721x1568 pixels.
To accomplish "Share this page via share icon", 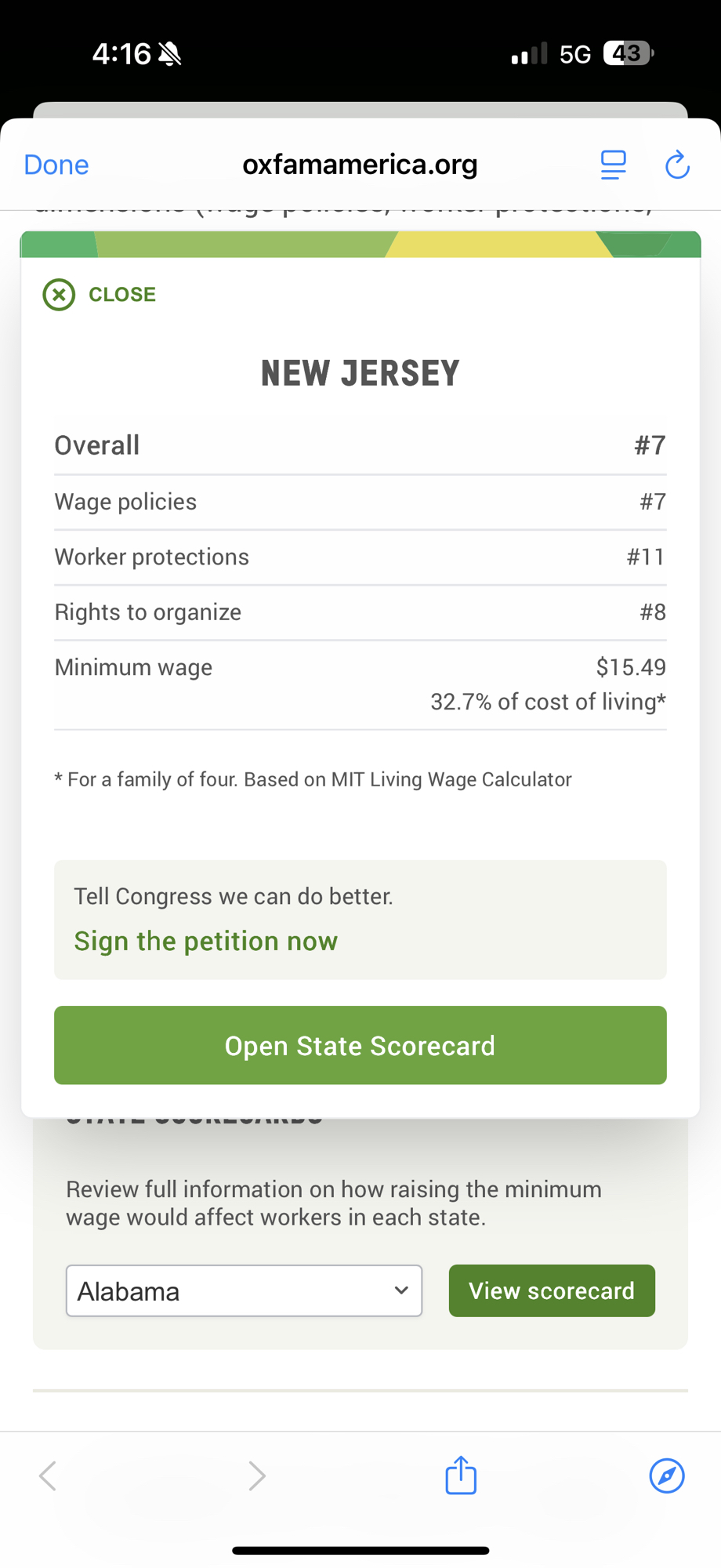I will click(x=461, y=1475).
